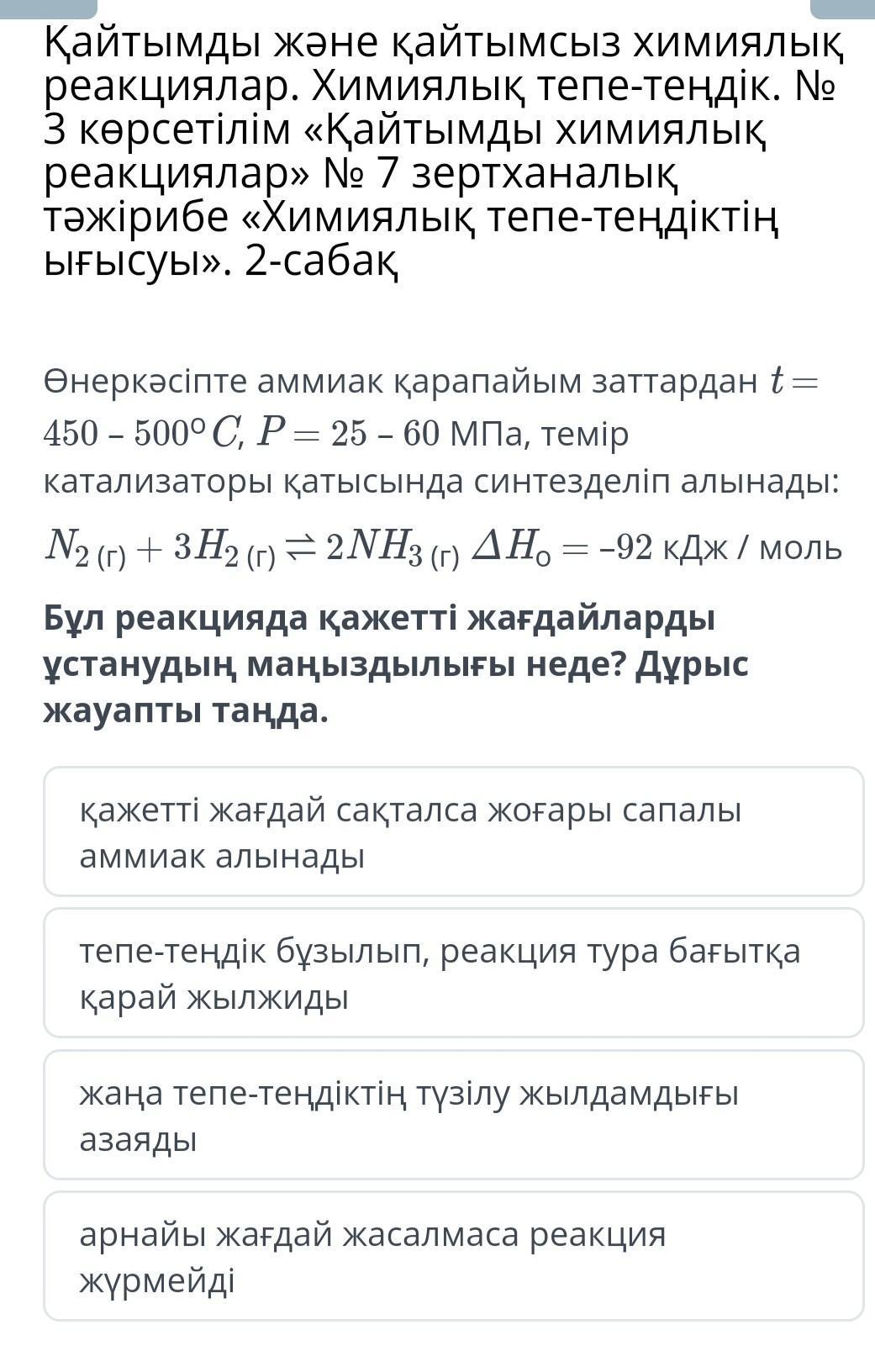Pick answer 'жаңа тепе-теңдіктің түзілу жылдамдығы азаяды'
The height and width of the screenshot is (1372, 875).
tap(453, 1115)
